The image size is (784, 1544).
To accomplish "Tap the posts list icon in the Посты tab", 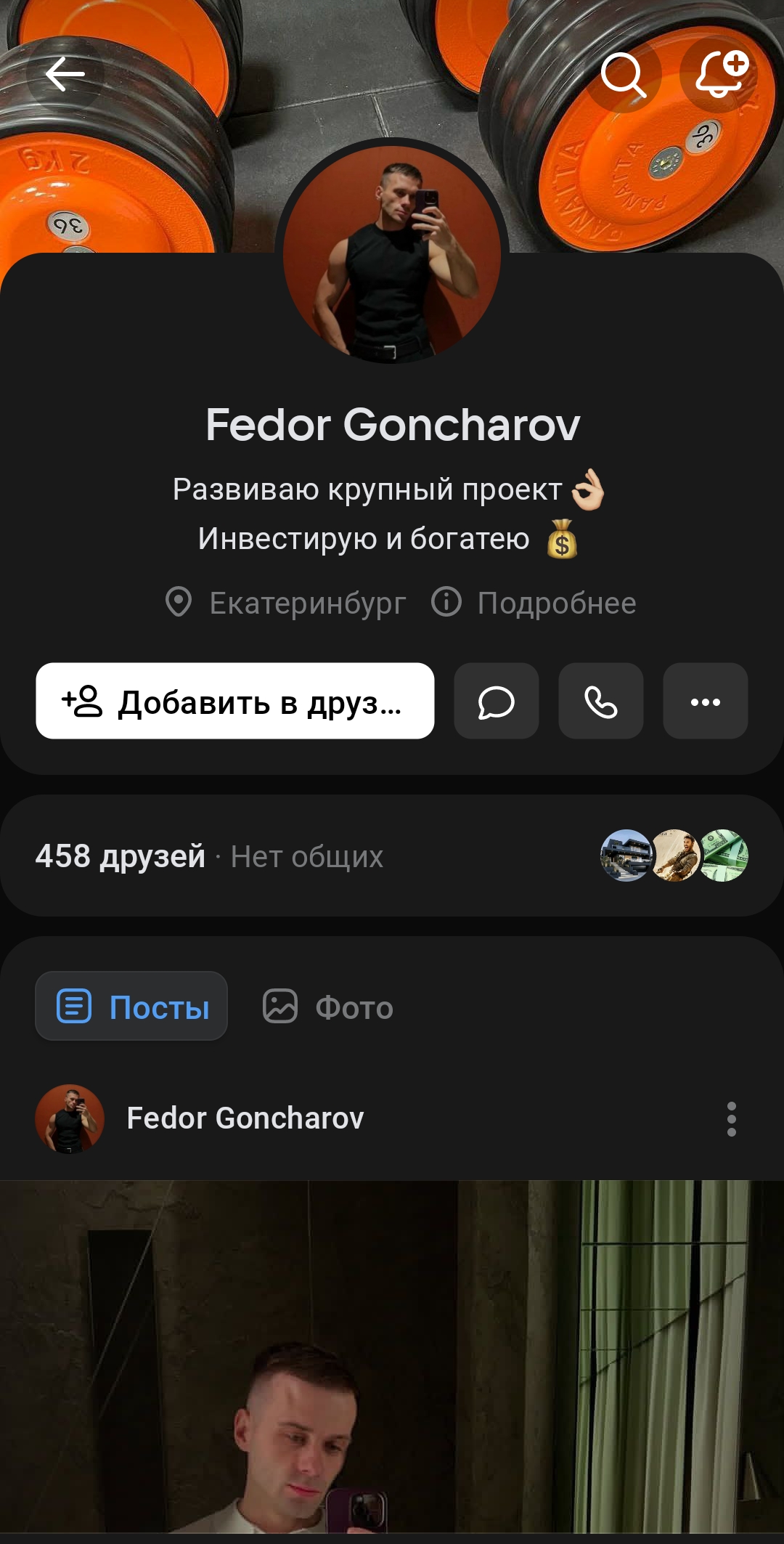I will [x=73, y=1006].
